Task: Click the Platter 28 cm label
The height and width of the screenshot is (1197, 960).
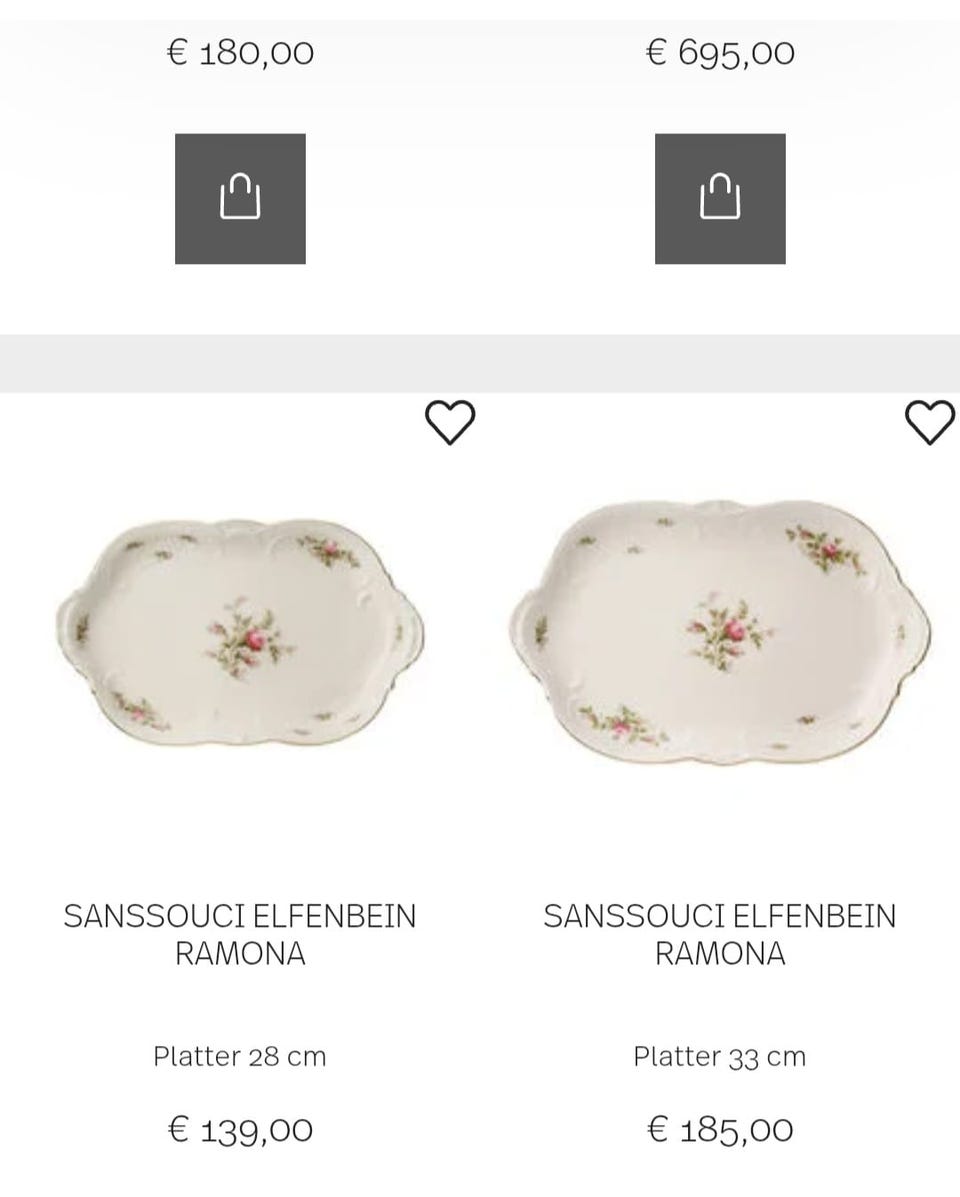Action: (240, 1055)
